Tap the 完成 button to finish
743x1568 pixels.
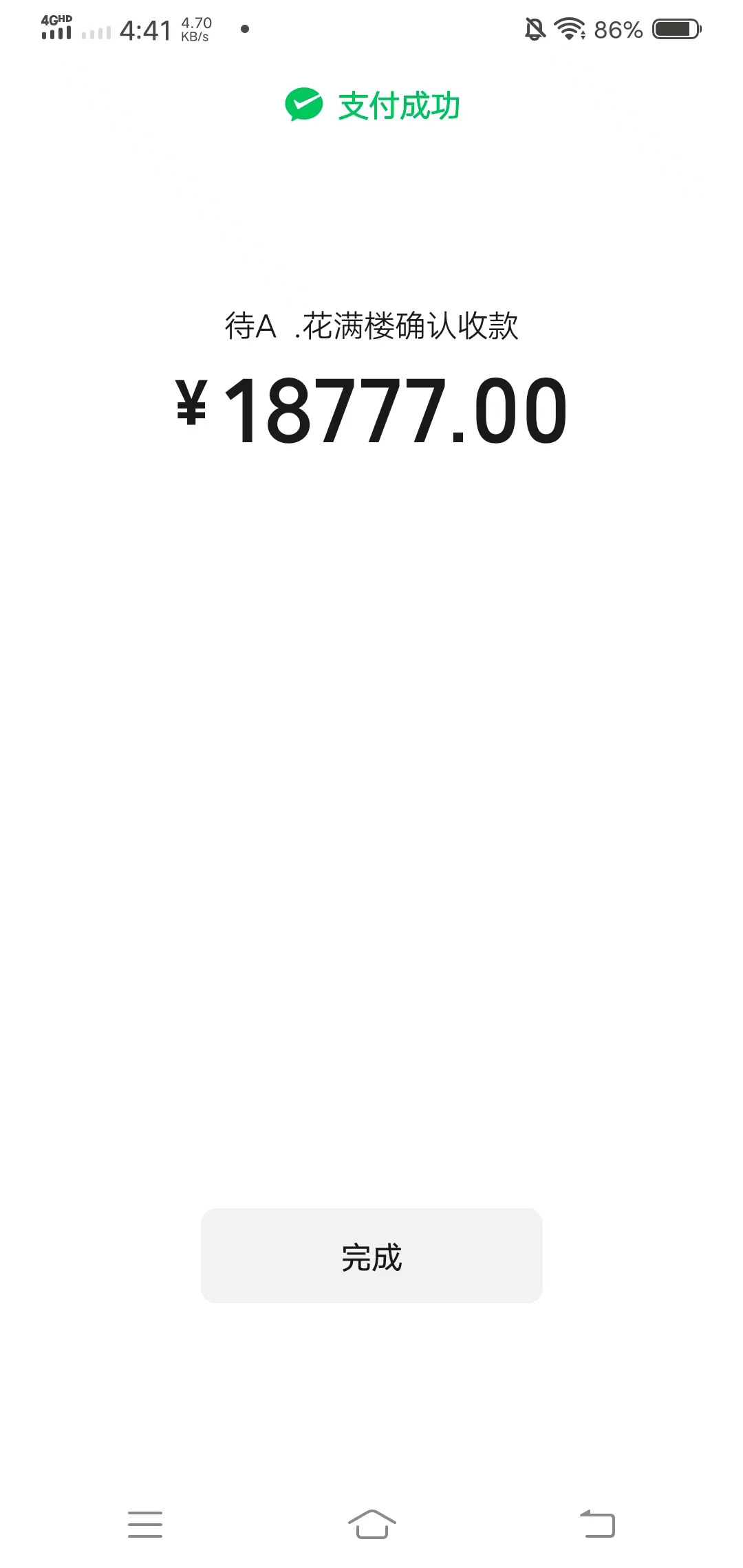click(371, 1256)
